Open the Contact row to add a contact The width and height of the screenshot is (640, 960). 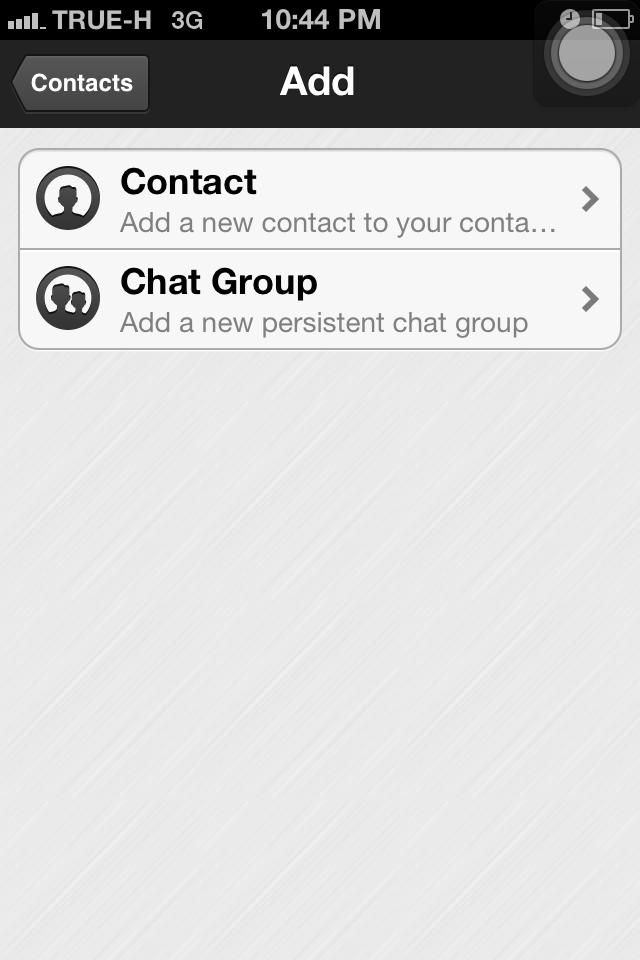(x=320, y=199)
